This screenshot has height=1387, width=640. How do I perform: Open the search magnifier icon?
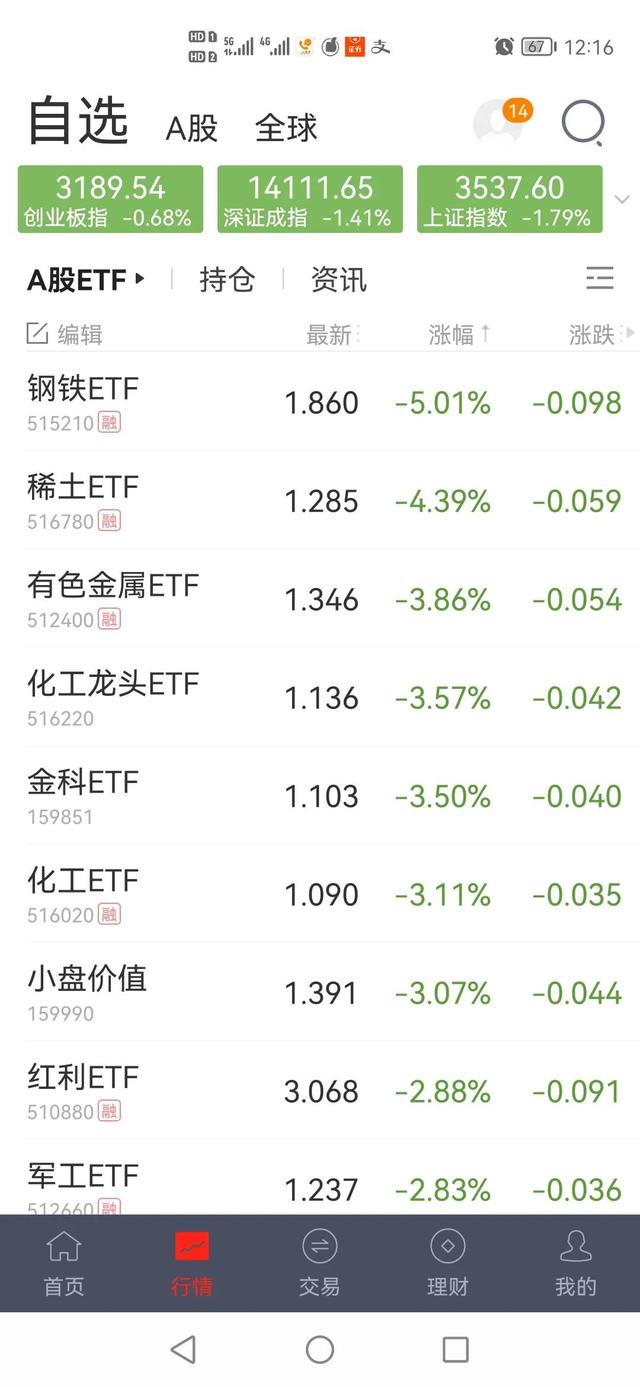[x=583, y=124]
